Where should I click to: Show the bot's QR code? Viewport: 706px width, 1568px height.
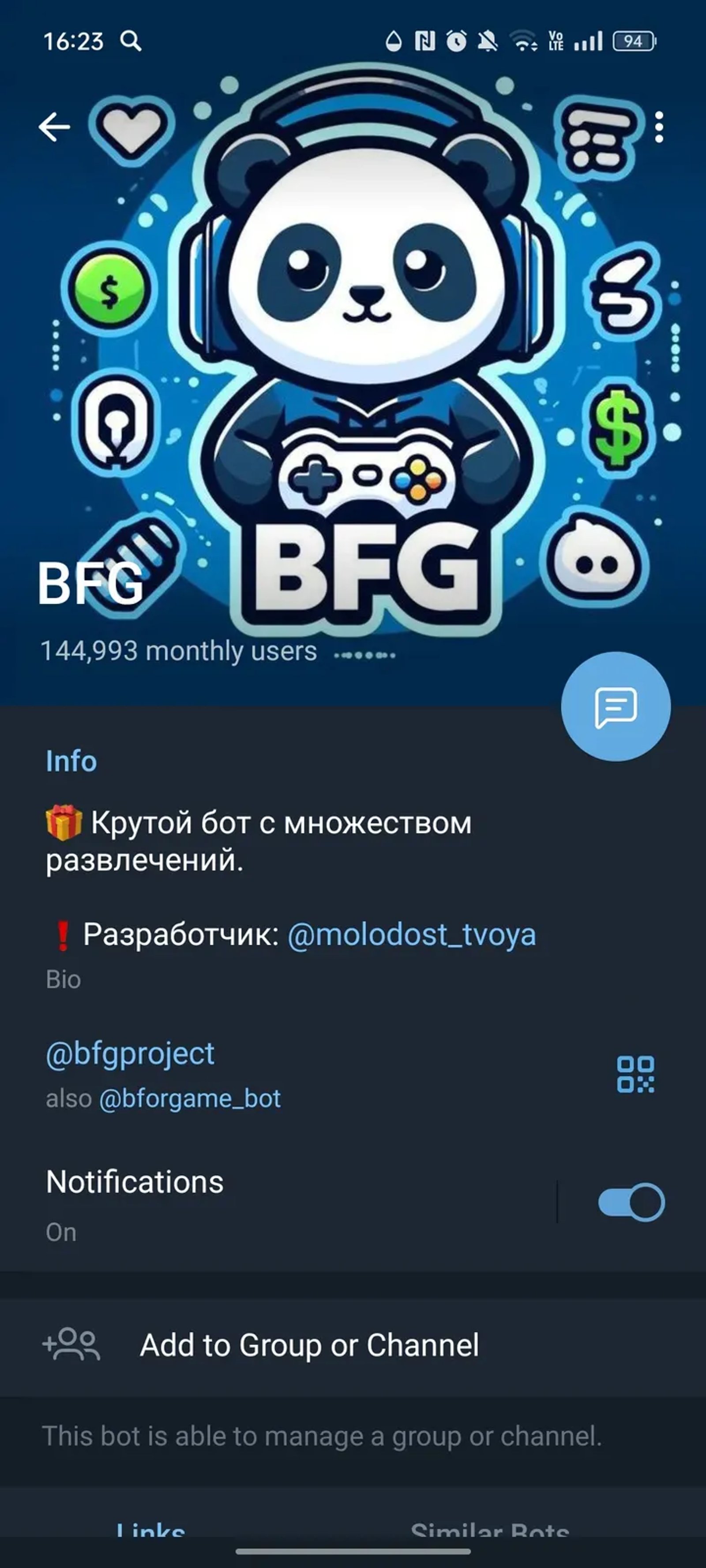pyautogui.click(x=637, y=1074)
